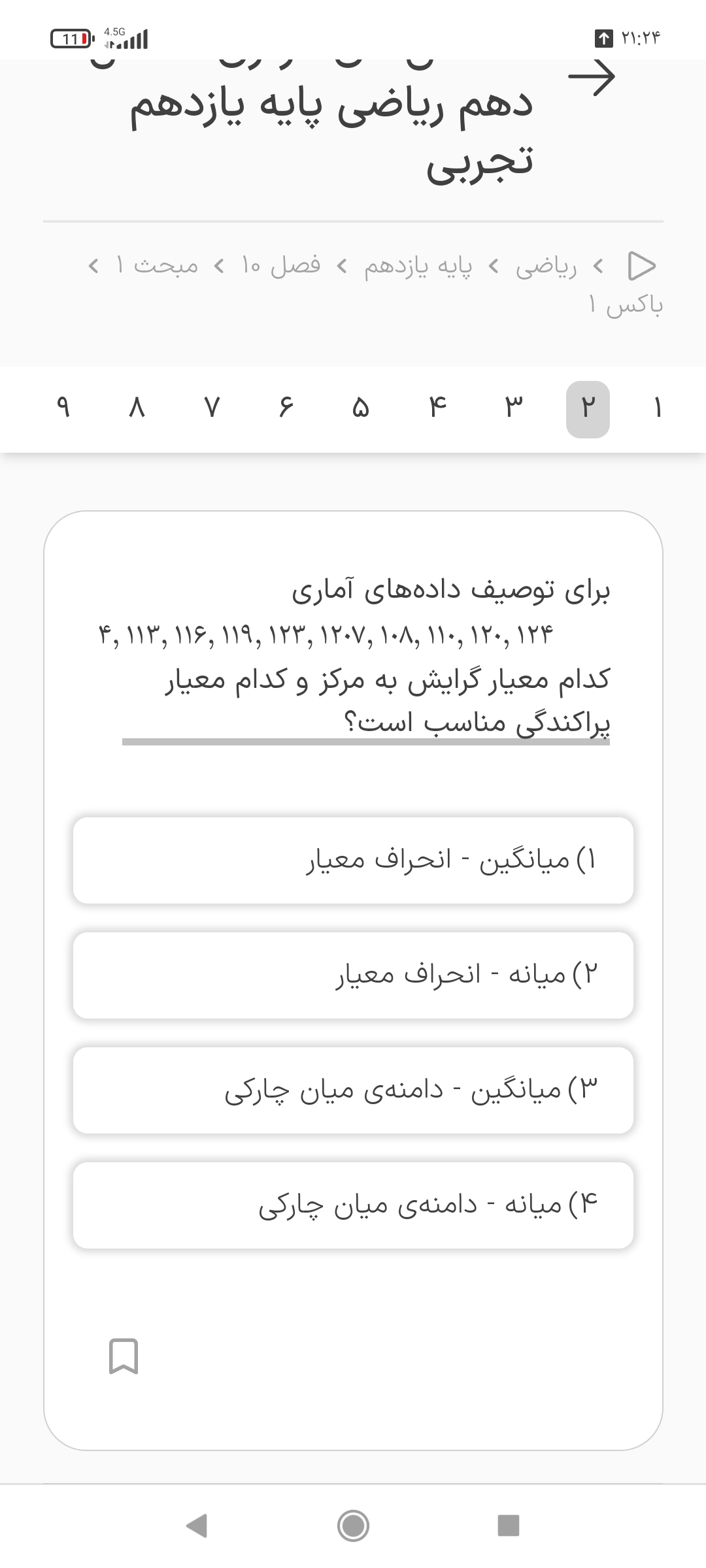Jump to question number ۶
This screenshot has height=1568, width=706.
286,409
